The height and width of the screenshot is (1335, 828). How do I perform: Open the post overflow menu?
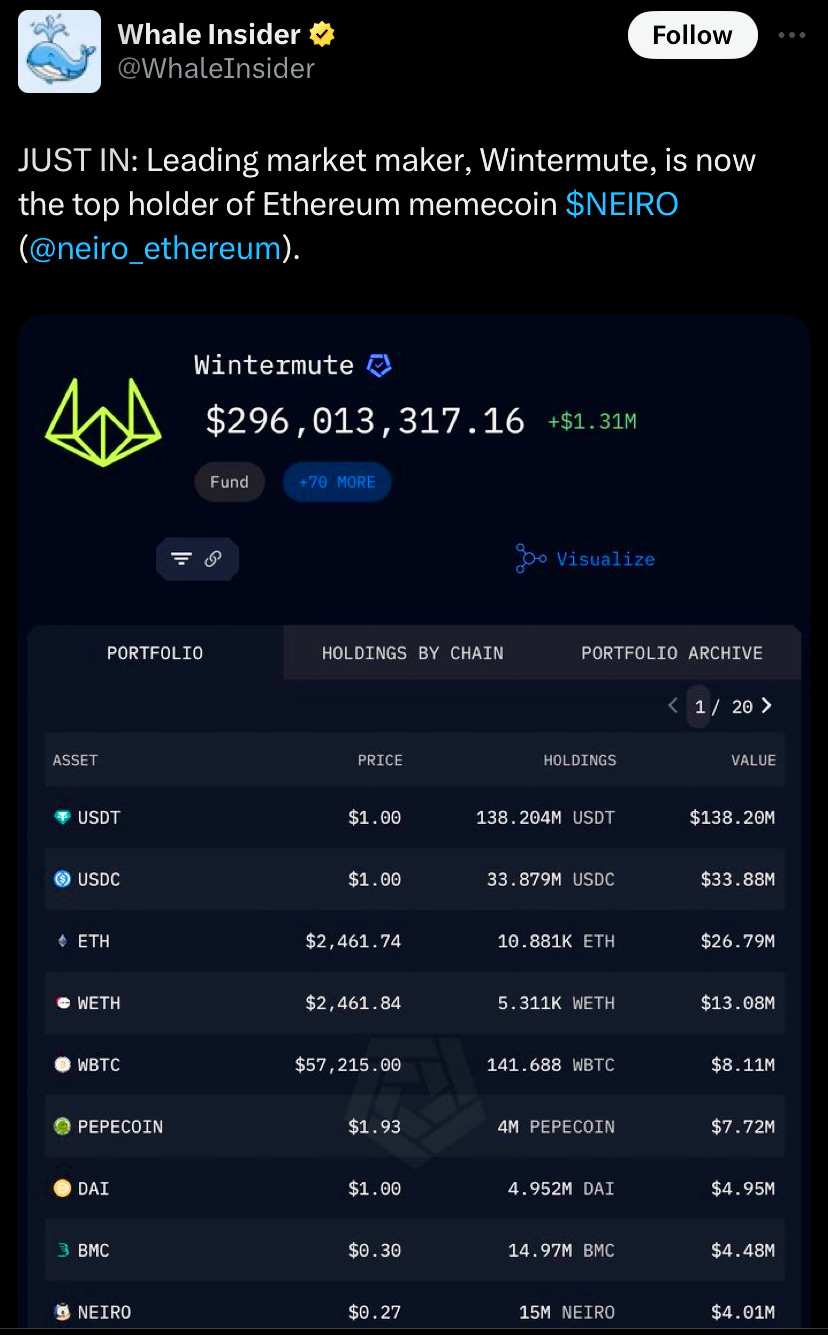click(791, 35)
